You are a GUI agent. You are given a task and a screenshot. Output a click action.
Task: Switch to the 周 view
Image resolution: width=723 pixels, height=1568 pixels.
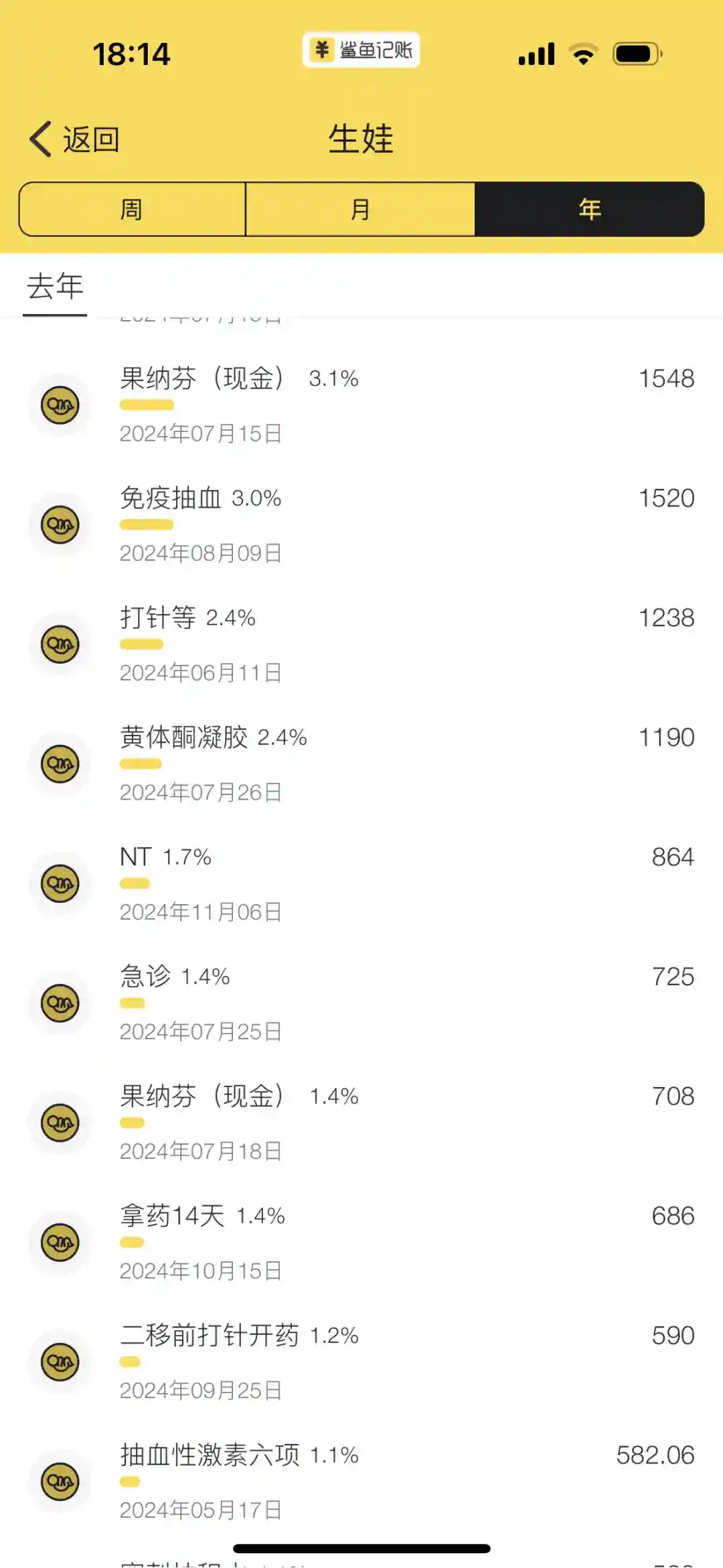tap(132, 210)
